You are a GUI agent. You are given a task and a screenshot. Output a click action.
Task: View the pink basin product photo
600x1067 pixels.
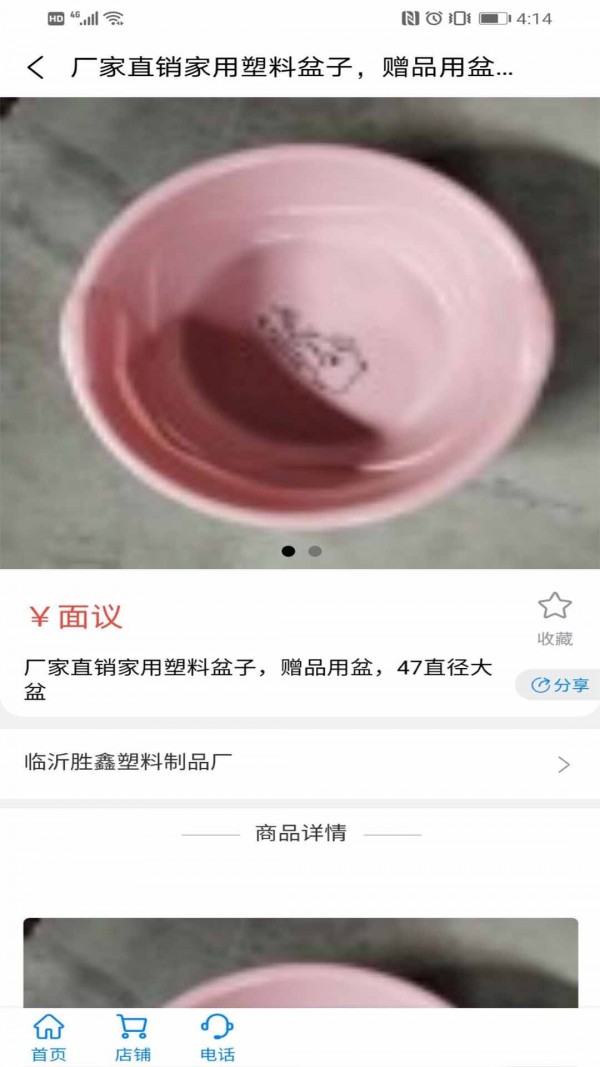pyautogui.click(x=300, y=332)
